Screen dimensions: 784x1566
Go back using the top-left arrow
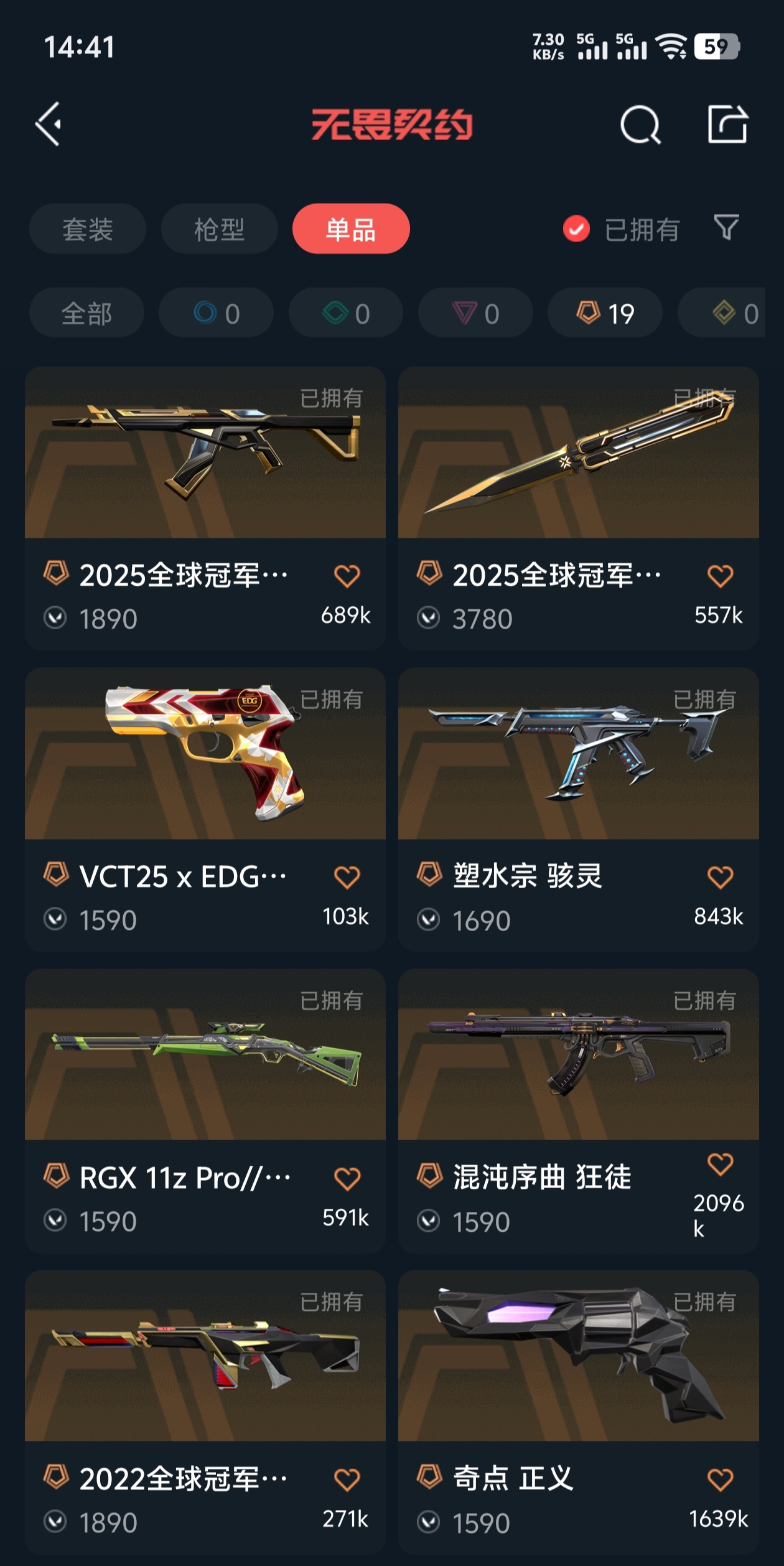(49, 124)
